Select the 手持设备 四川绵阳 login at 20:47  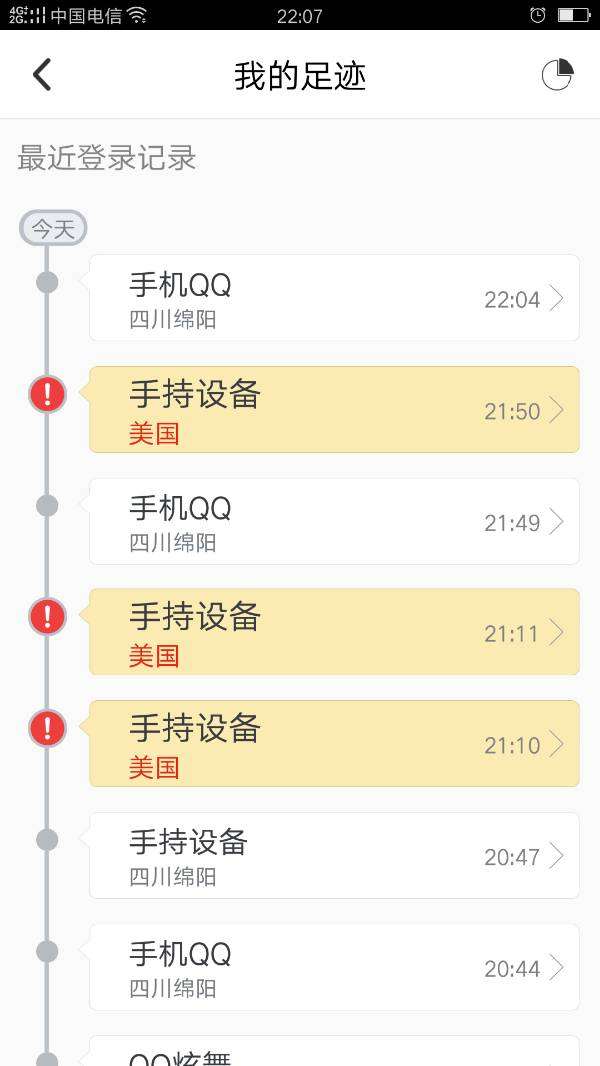pos(334,855)
